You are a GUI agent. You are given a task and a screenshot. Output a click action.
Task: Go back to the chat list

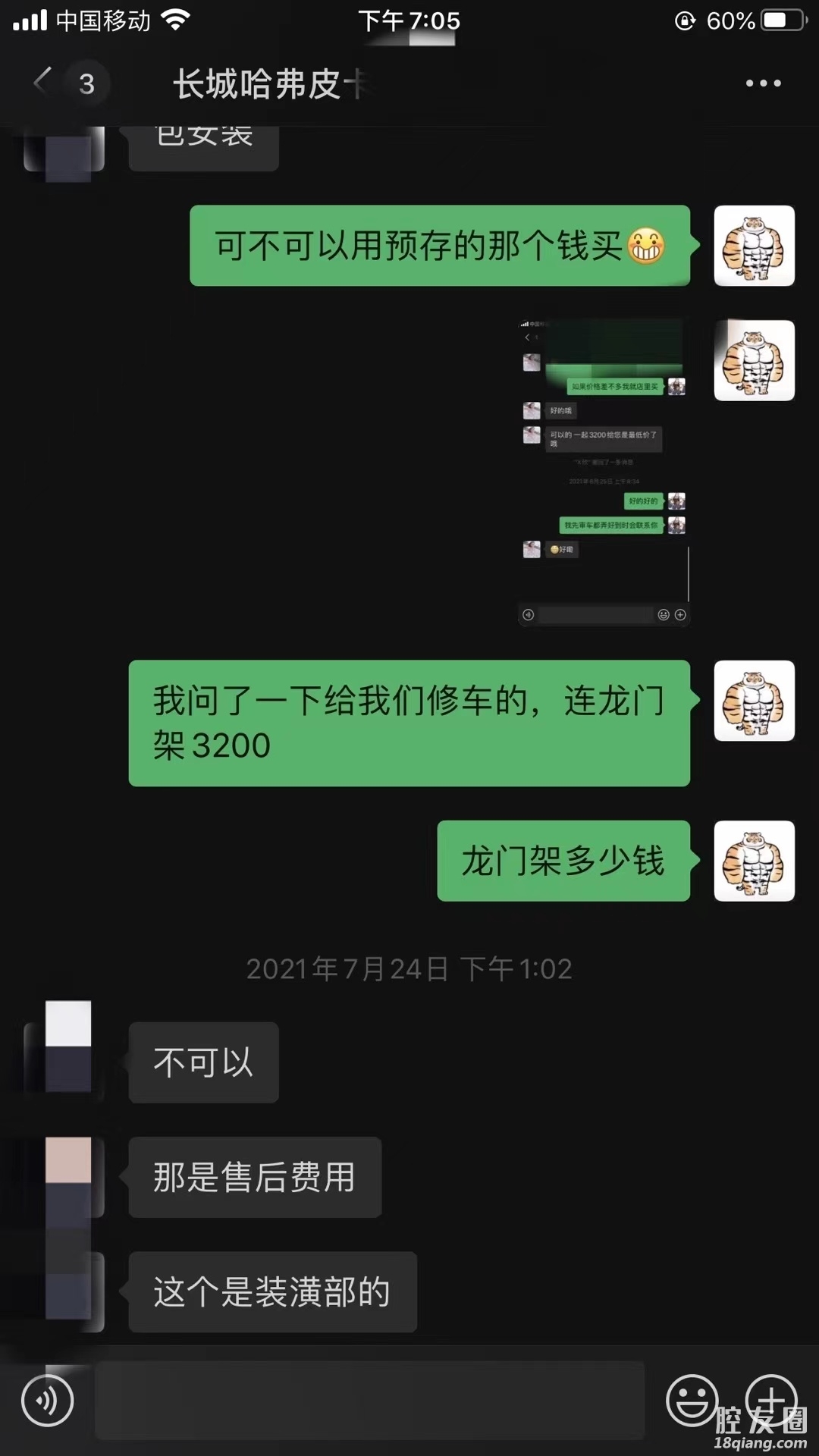pyautogui.click(x=44, y=82)
